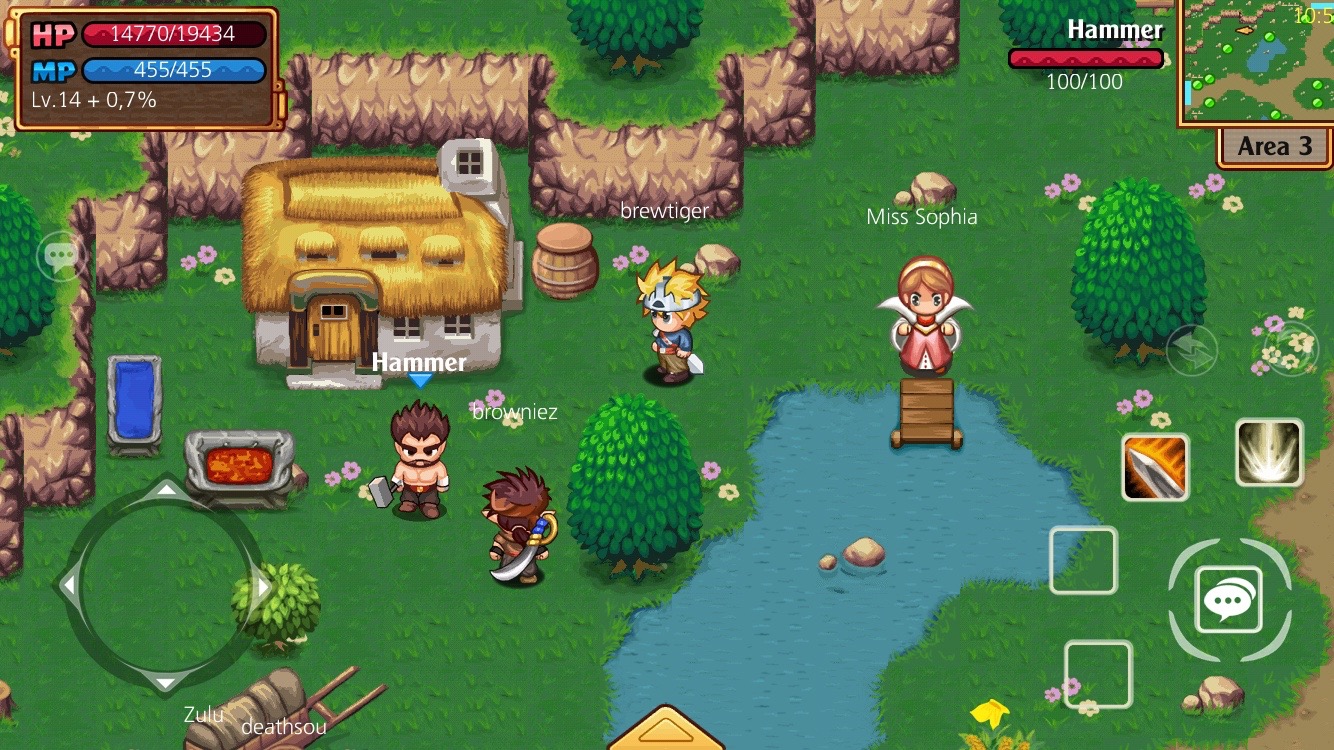
Task: Open the chat bubble on left edge
Action: (x=59, y=256)
